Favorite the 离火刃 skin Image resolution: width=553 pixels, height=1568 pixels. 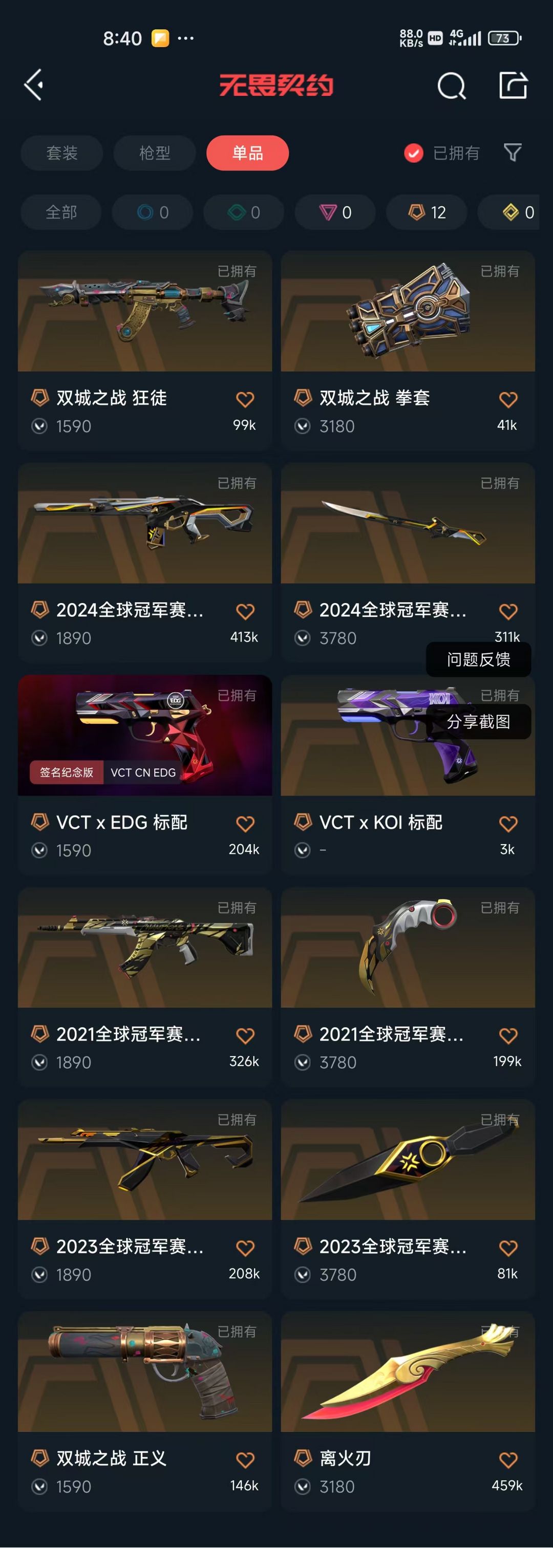point(508,1459)
